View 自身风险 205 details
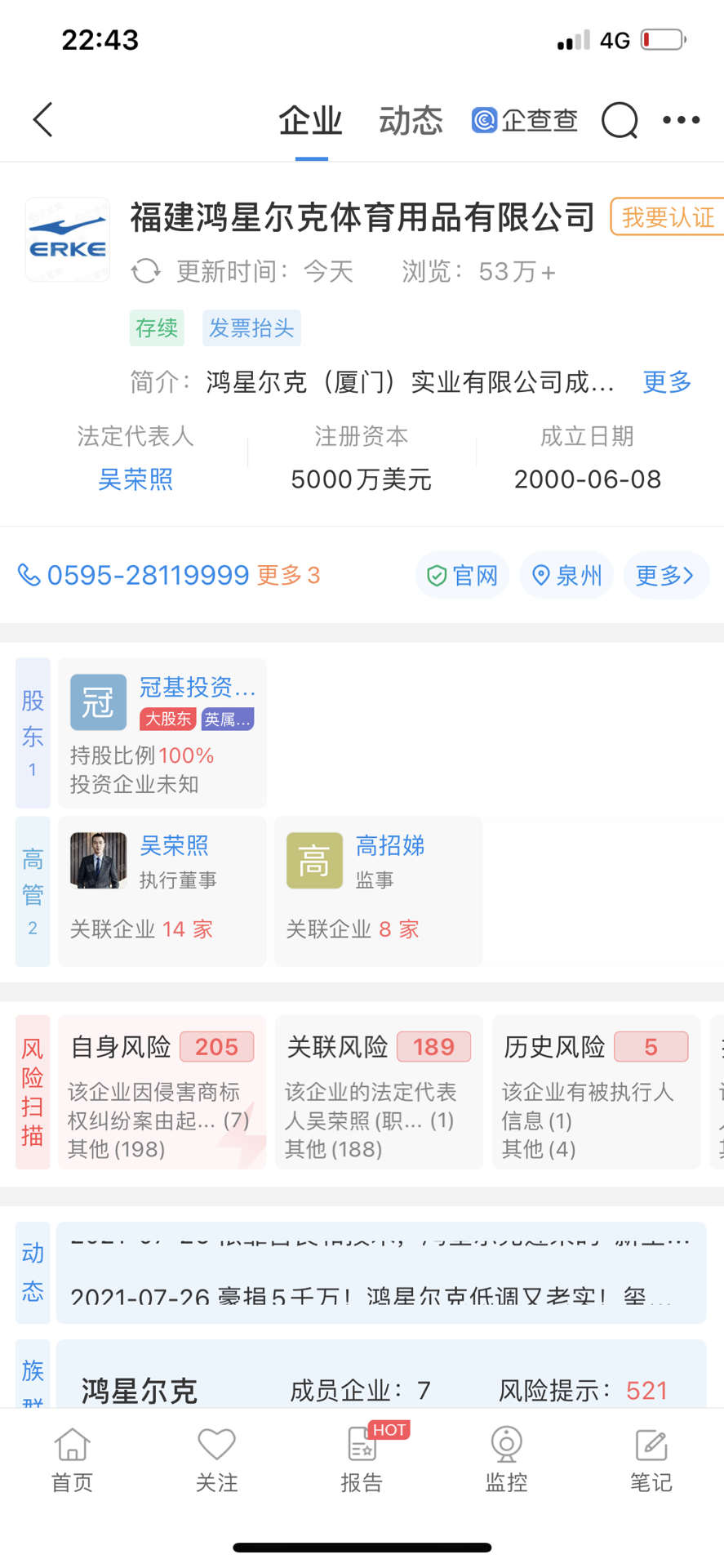 [162, 1092]
